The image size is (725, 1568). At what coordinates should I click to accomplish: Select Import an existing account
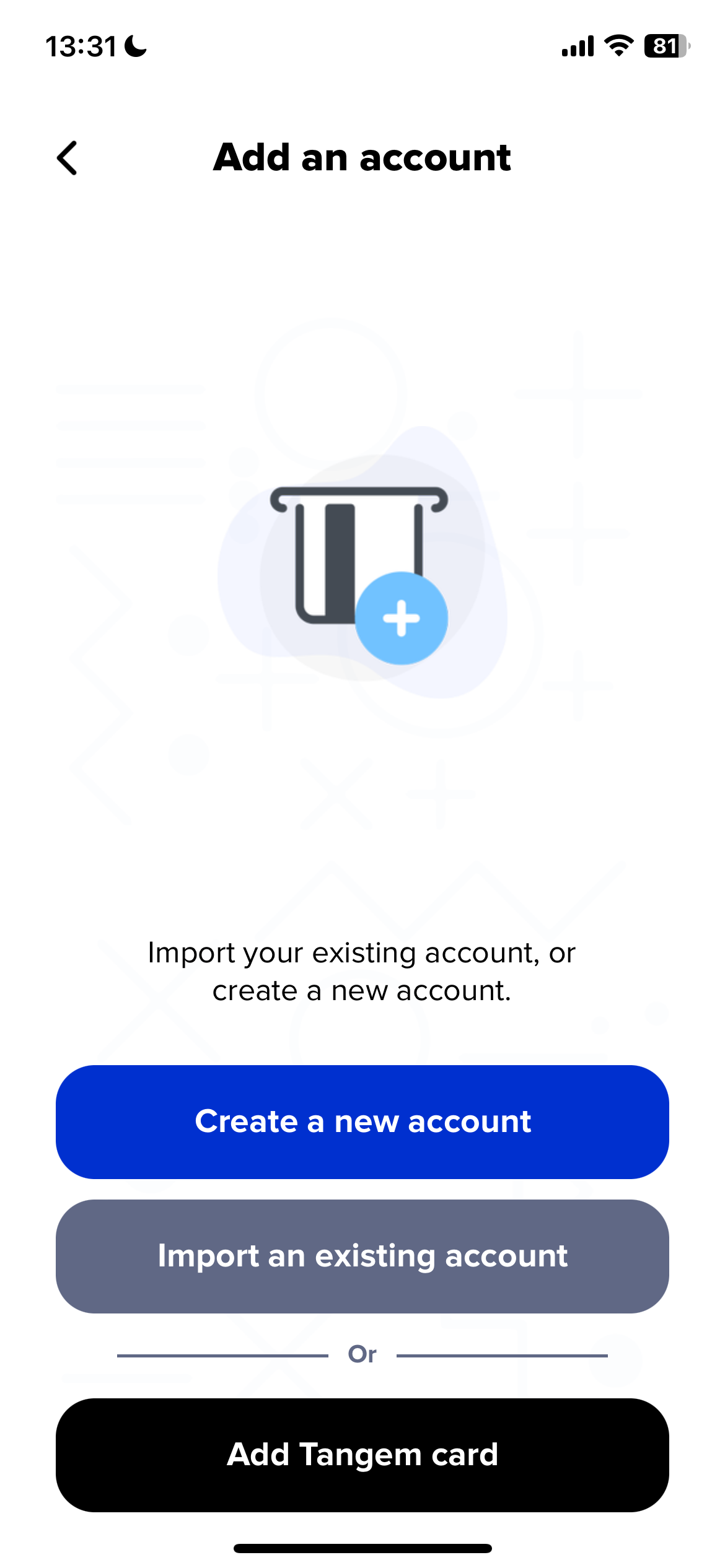tap(362, 1256)
